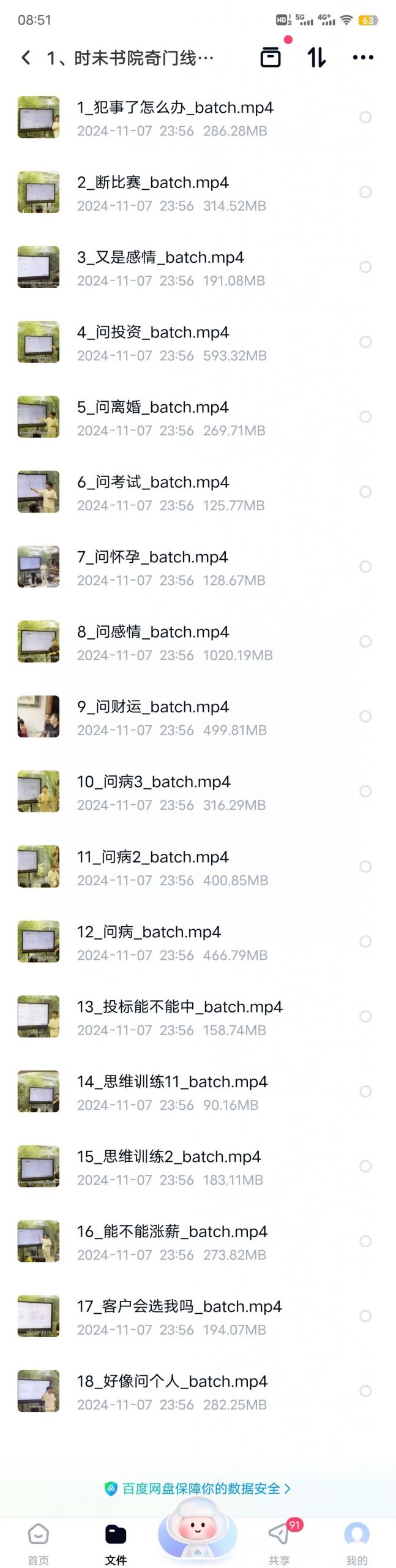
Task: Select the checkbox for 2_断比赛_batch.mp4
Action: coord(365,192)
